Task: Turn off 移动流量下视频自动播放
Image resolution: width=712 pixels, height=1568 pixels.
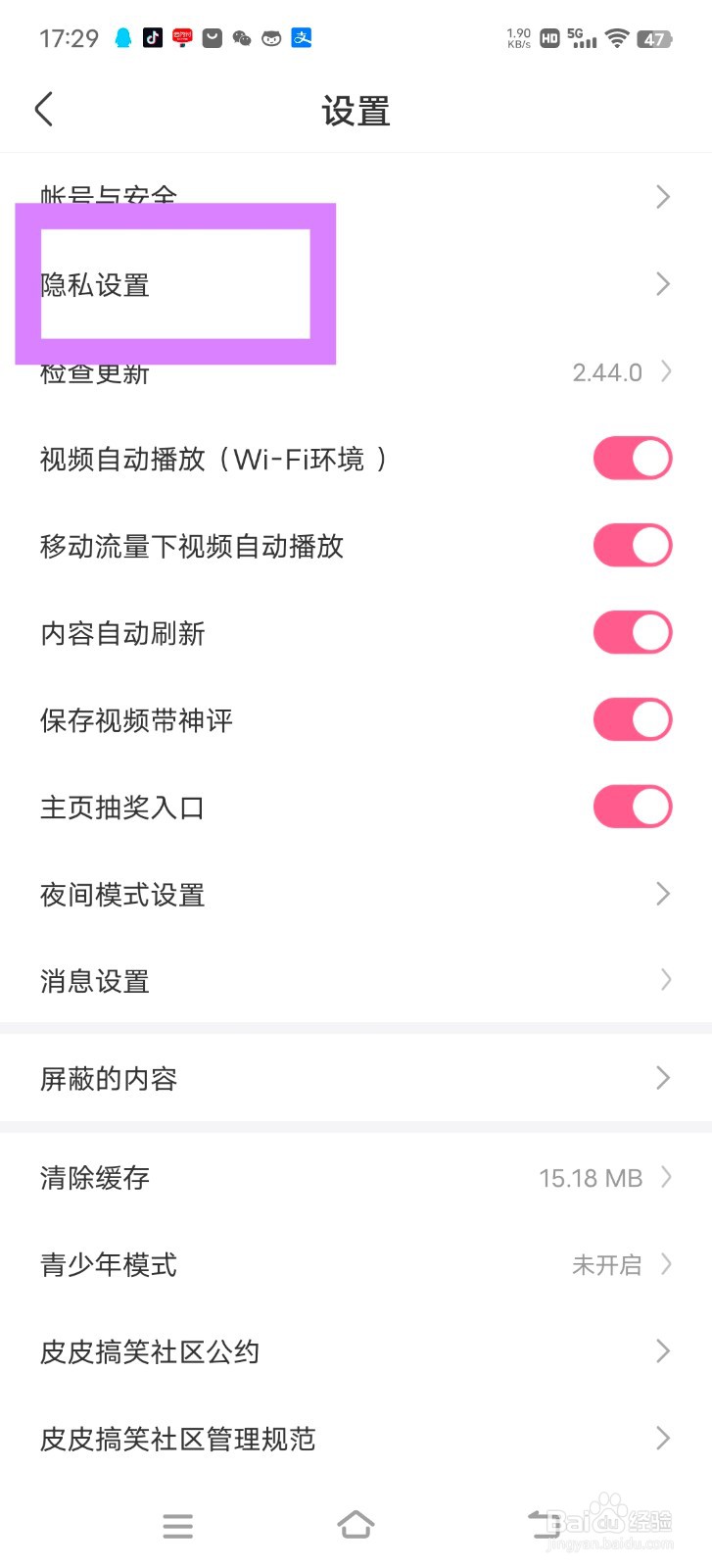Action: [x=632, y=545]
